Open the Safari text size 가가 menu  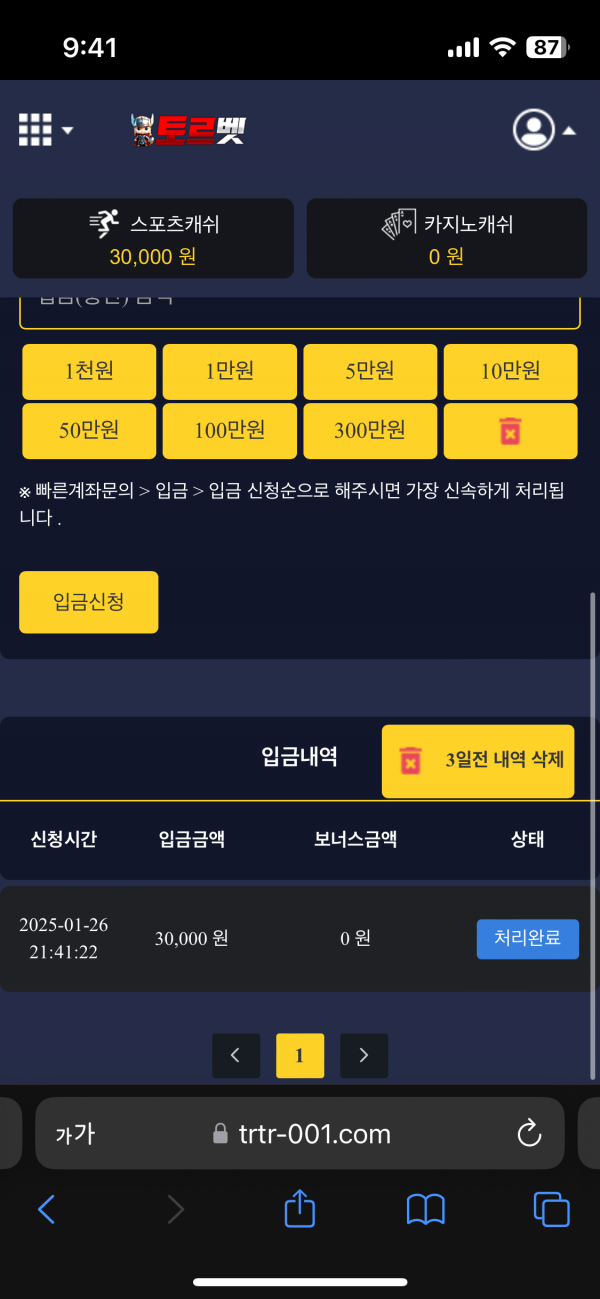pos(75,1133)
